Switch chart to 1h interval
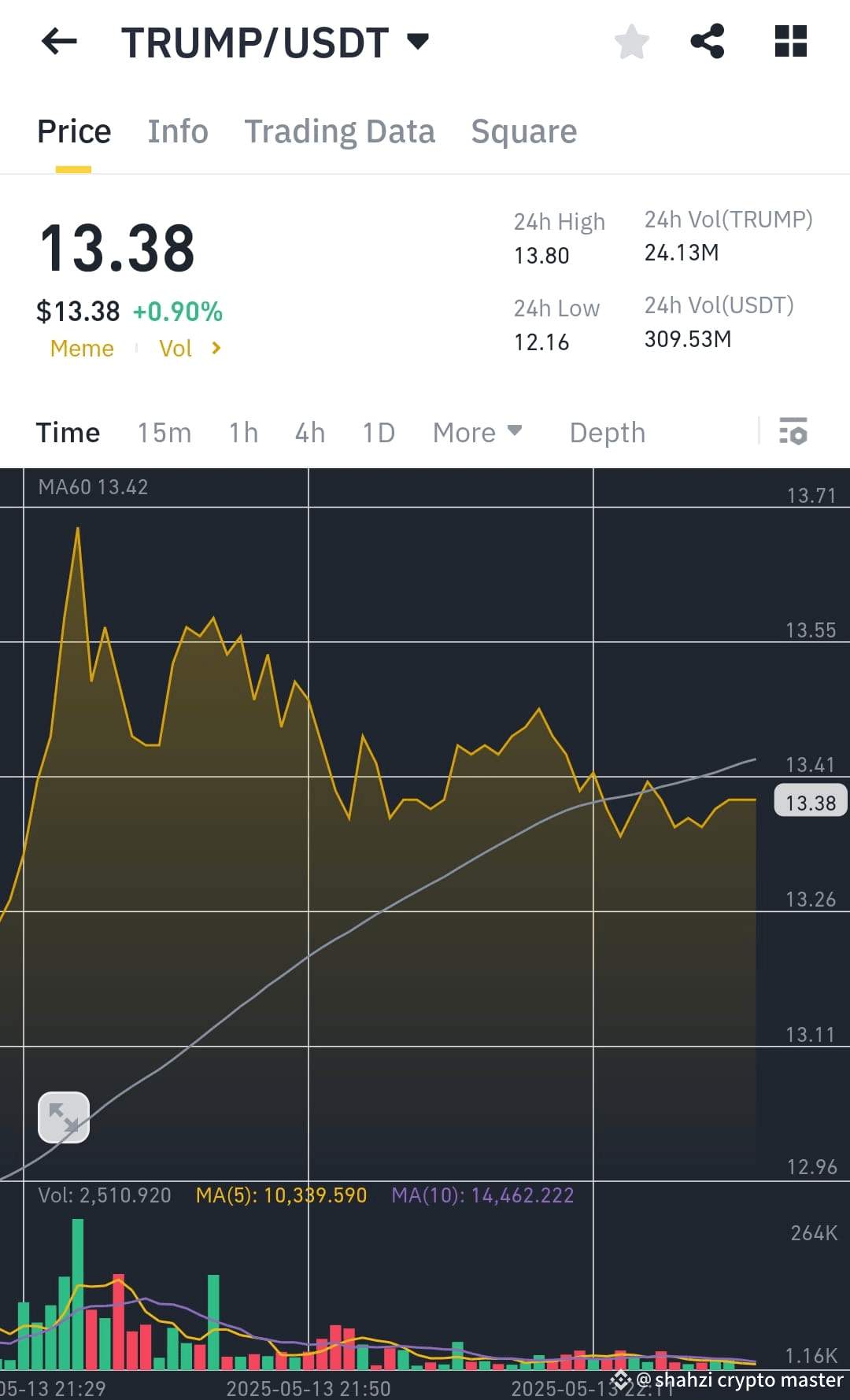 point(242,432)
